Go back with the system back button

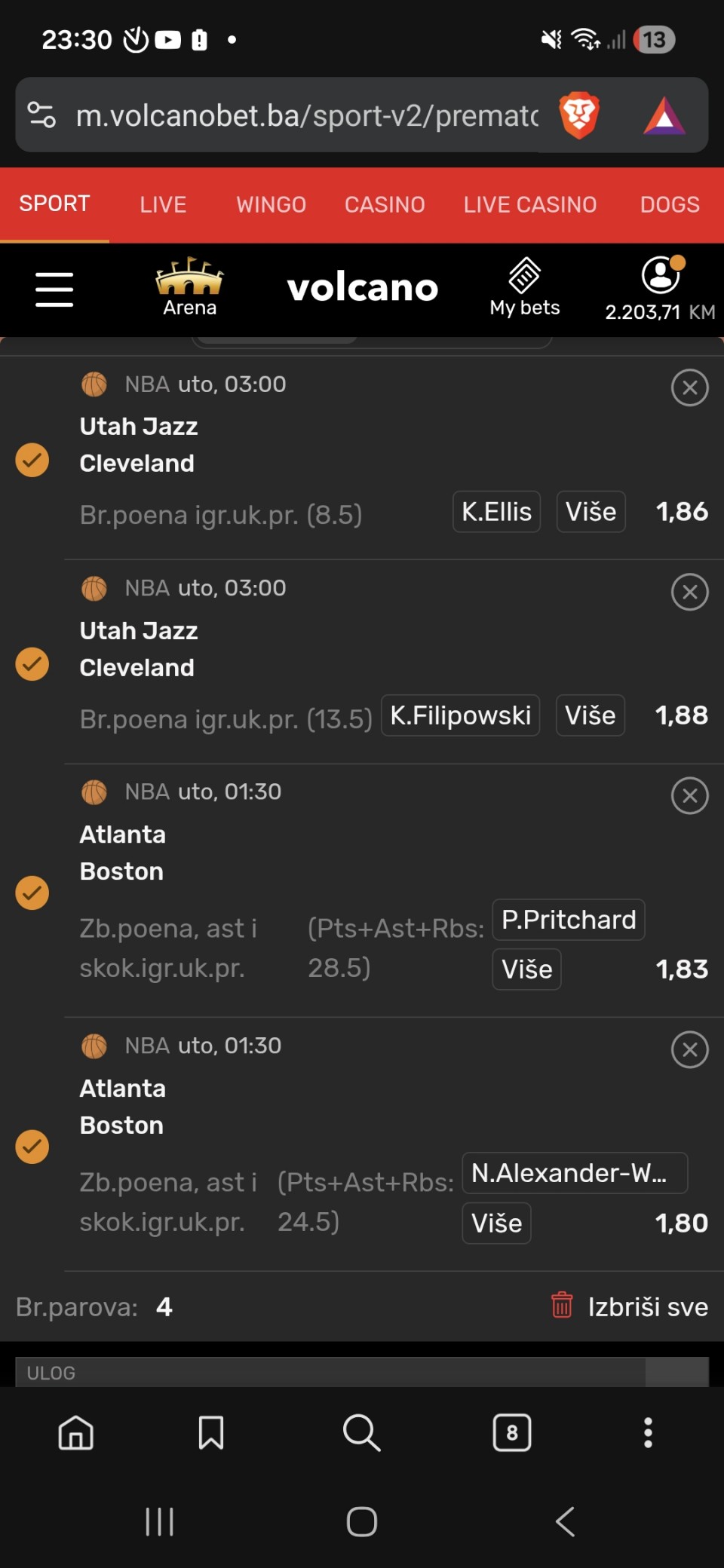pos(565,1521)
